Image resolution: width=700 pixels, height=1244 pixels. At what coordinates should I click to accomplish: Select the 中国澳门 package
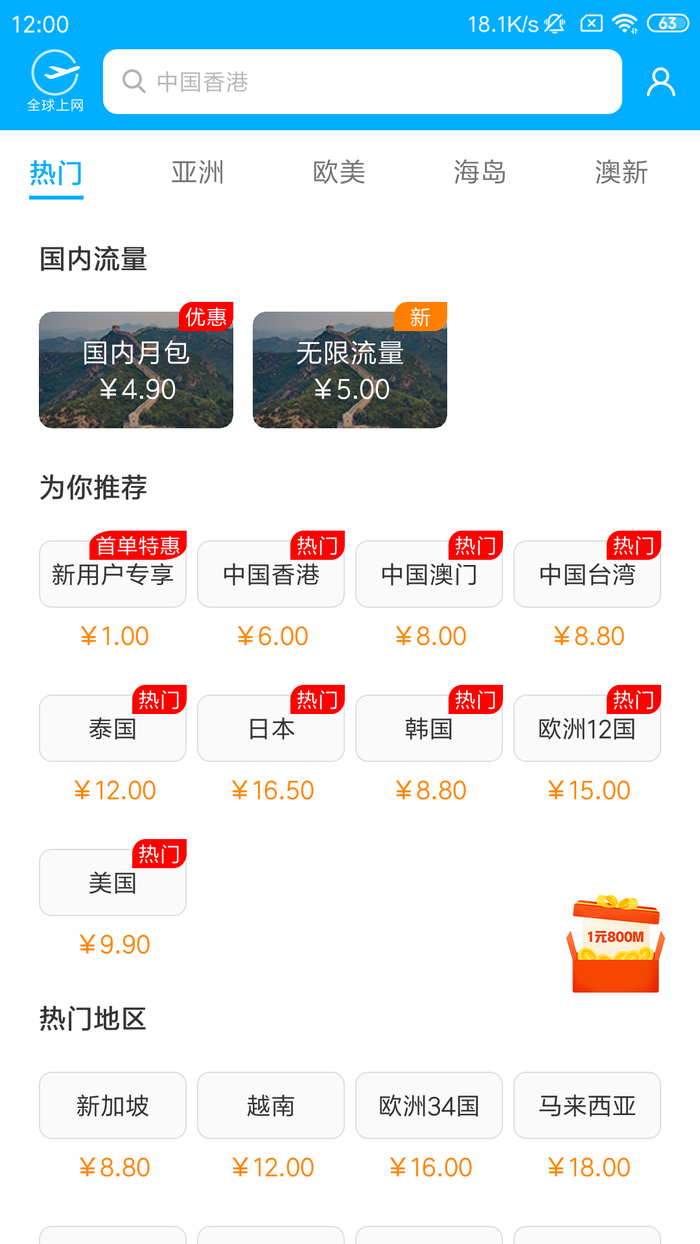[429, 575]
